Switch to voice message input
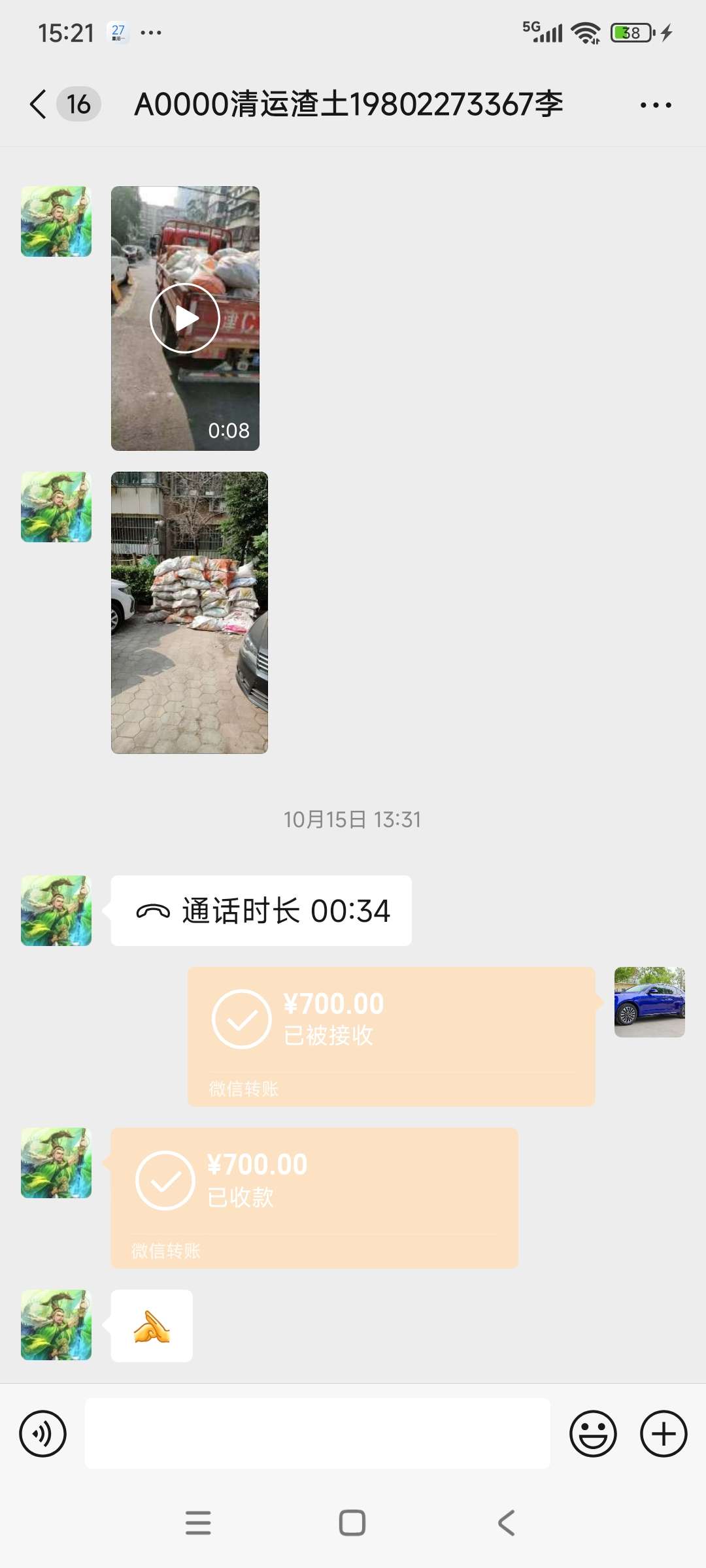The height and width of the screenshot is (1568, 706). (x=43, y=1434)
